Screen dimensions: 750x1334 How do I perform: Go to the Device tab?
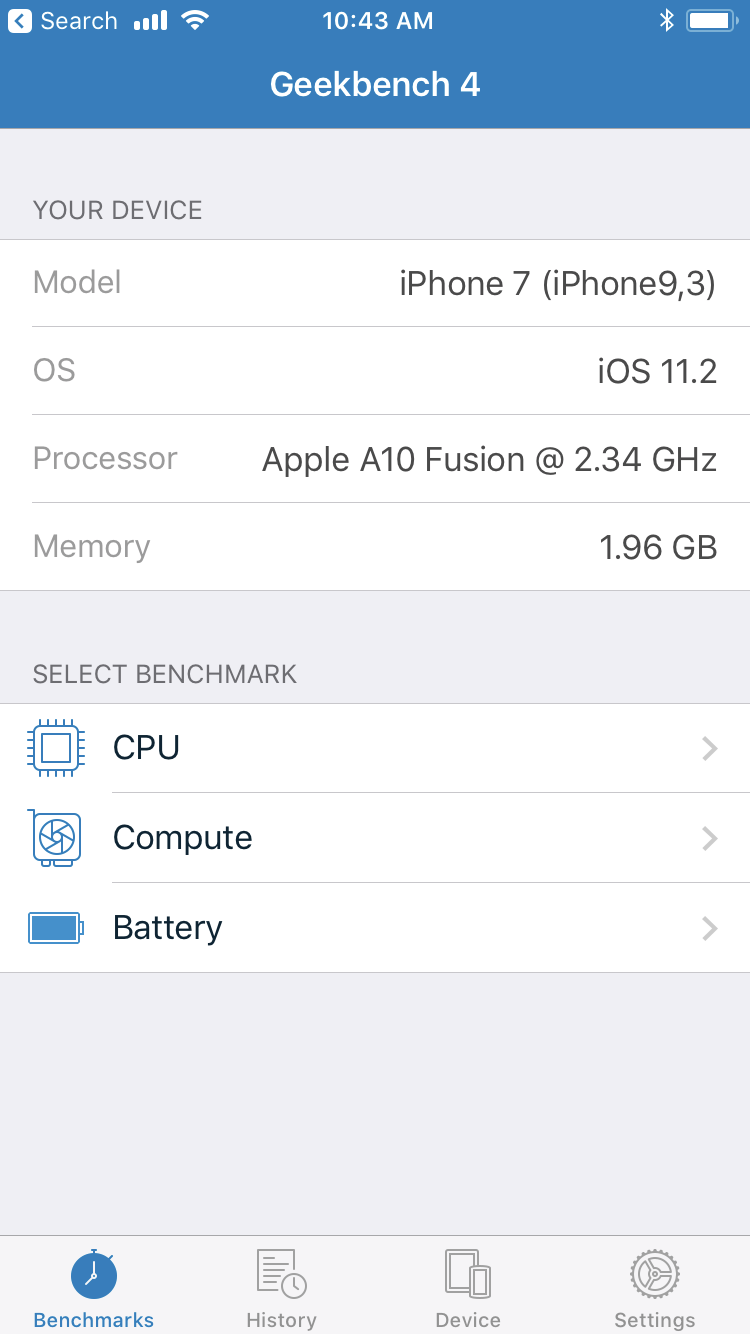(468, 1288)
